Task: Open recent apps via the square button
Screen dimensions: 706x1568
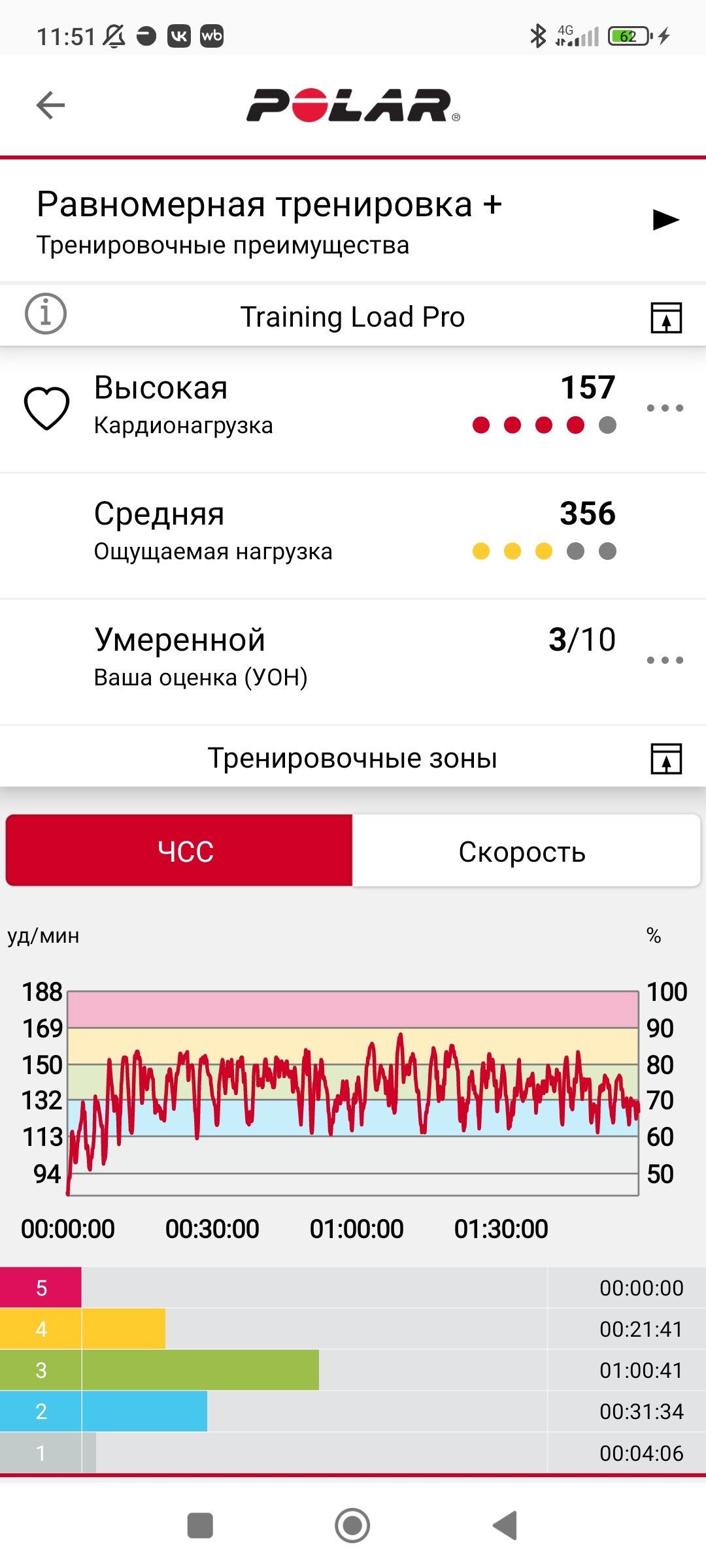Action: (x=200, y=1526)
